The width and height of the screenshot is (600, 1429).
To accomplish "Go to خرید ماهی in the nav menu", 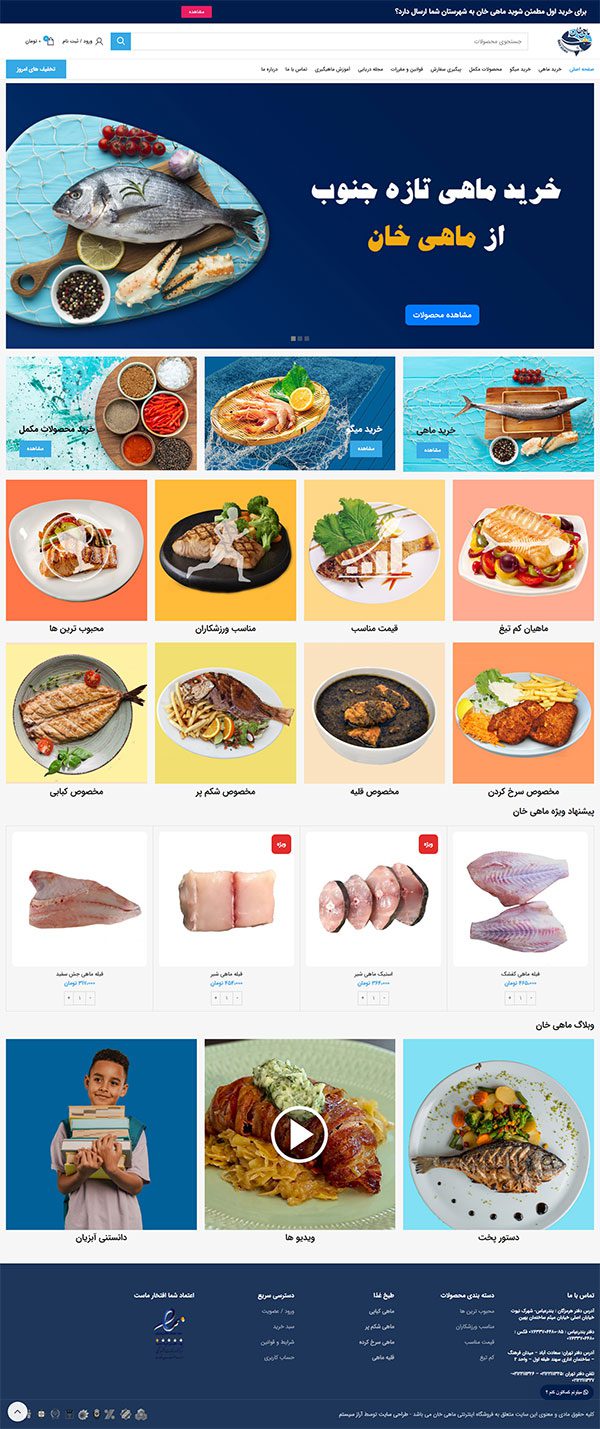I will click(x=549, y=70).
